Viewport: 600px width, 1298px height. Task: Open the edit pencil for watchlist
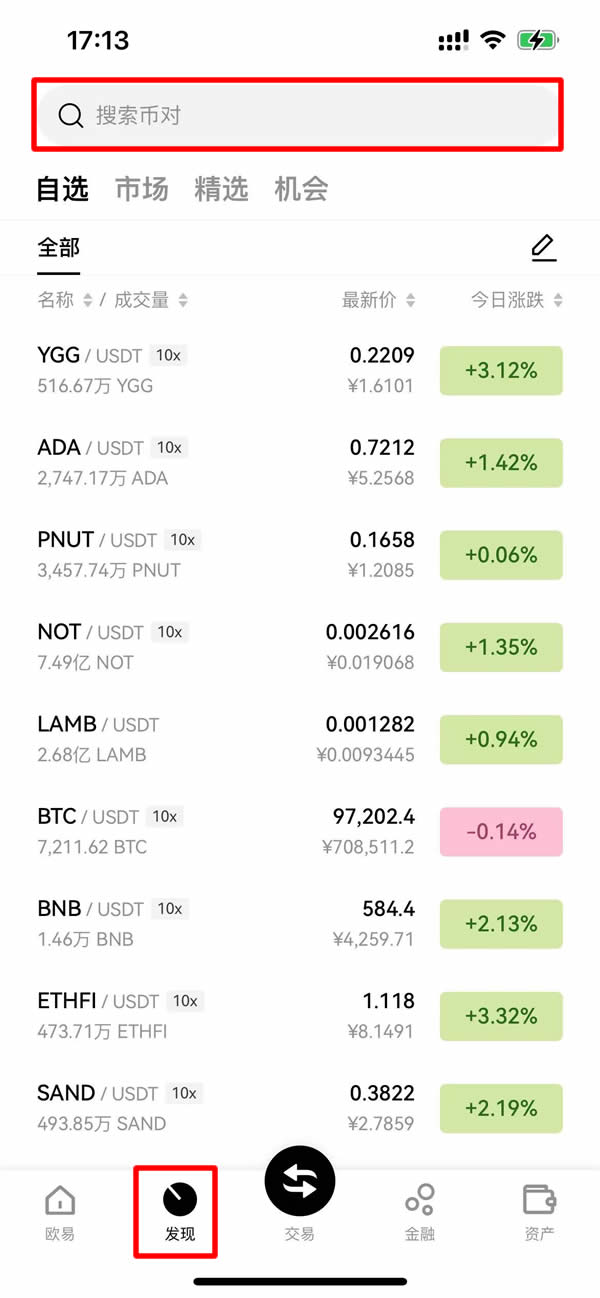coord(543,247)
